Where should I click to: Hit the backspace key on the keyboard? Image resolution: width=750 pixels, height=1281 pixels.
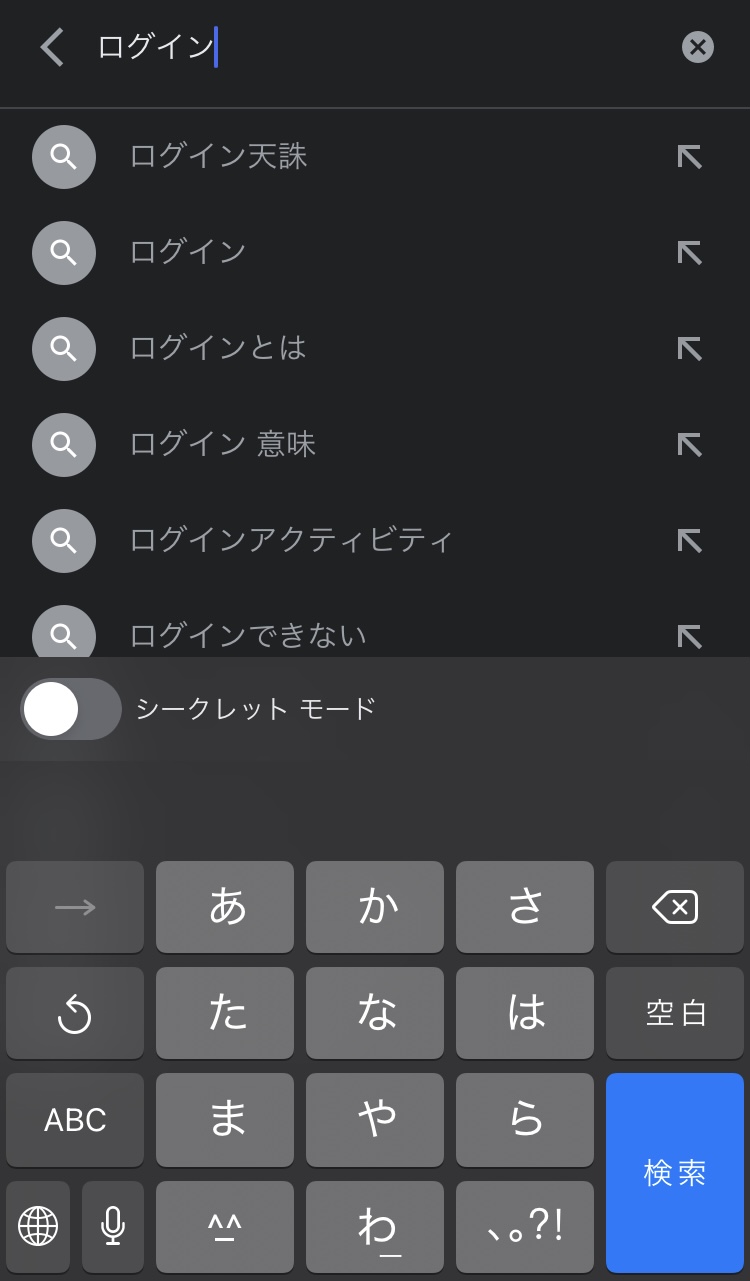point(675,907)
